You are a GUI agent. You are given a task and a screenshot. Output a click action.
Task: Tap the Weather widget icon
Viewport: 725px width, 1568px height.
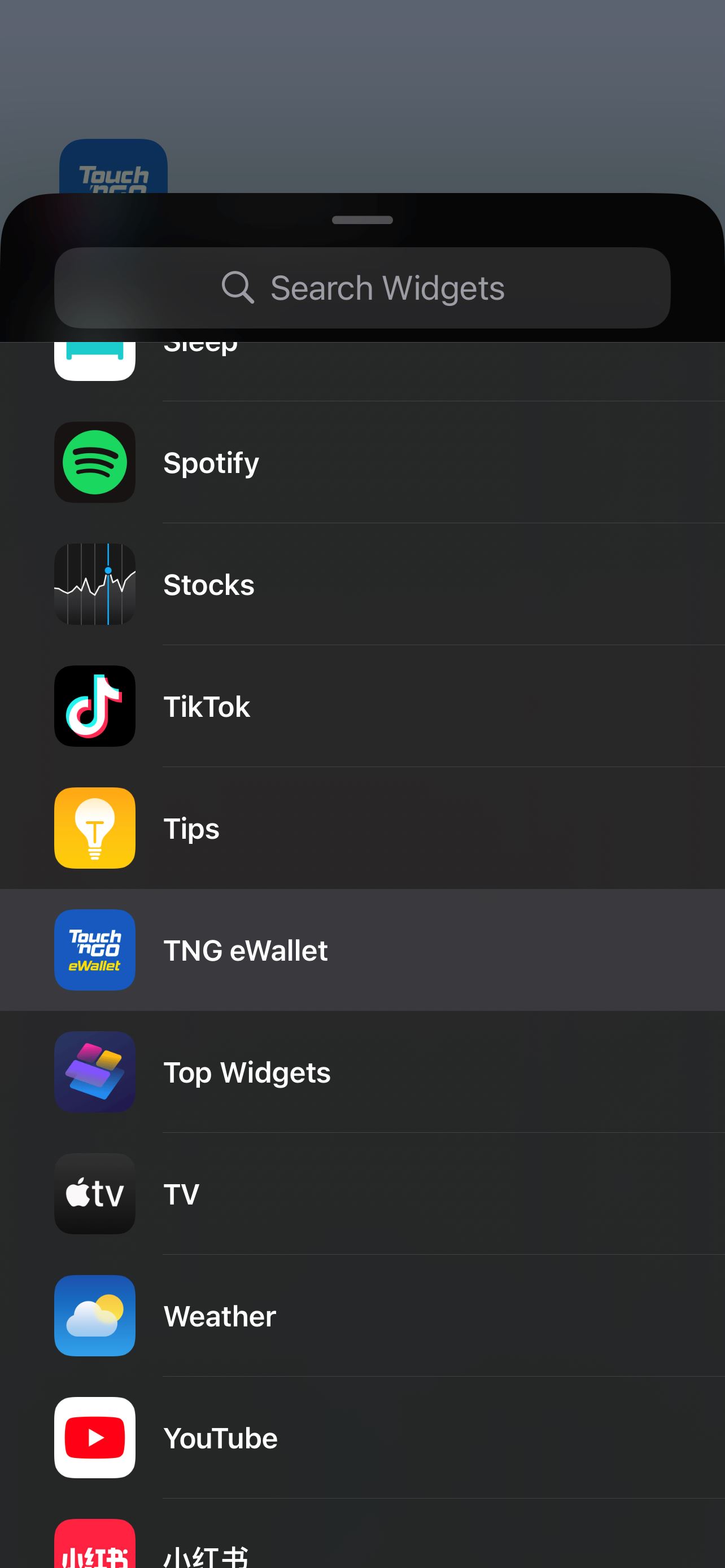pyautogui.click(x=94, y=1316)
